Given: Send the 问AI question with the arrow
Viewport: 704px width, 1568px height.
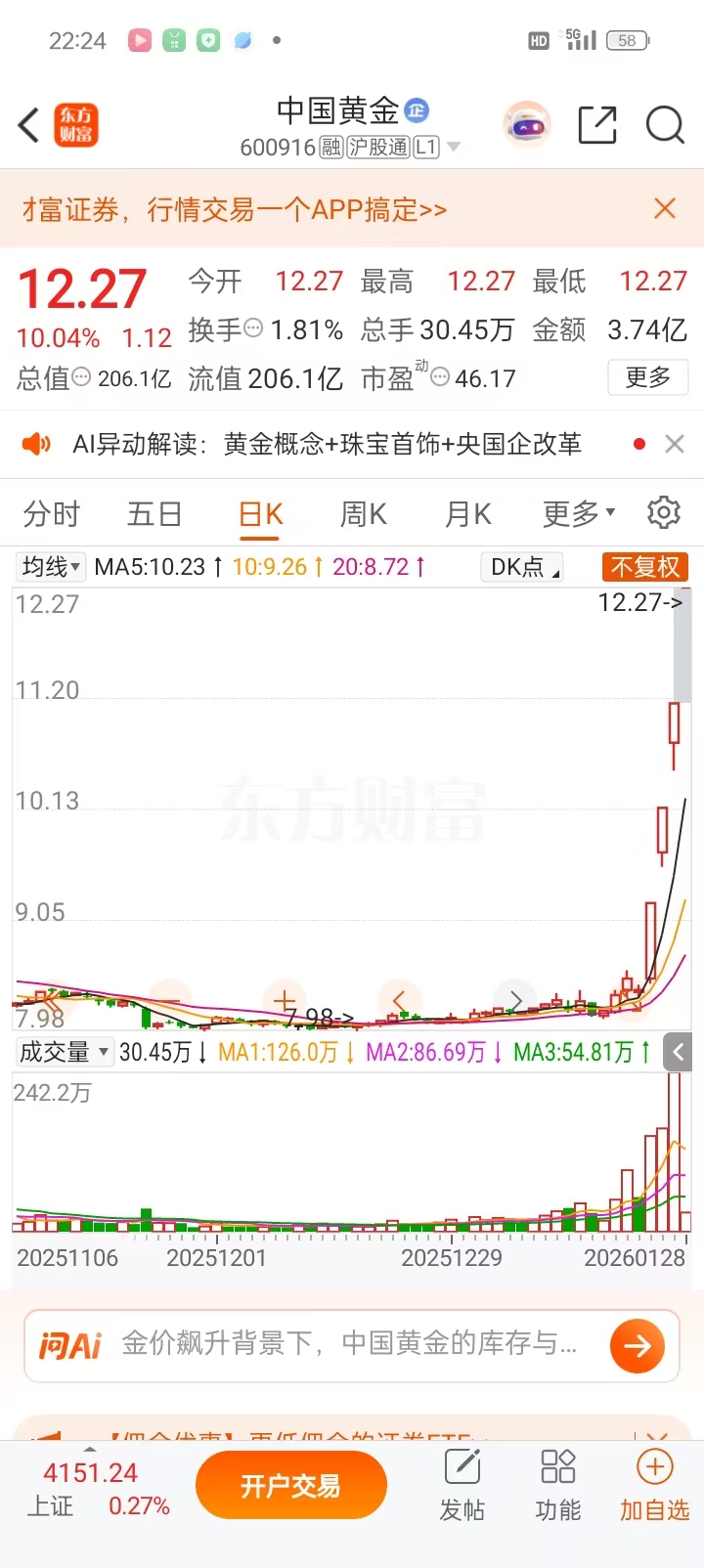Looking at the screenshot, I should click(637, 1346).
